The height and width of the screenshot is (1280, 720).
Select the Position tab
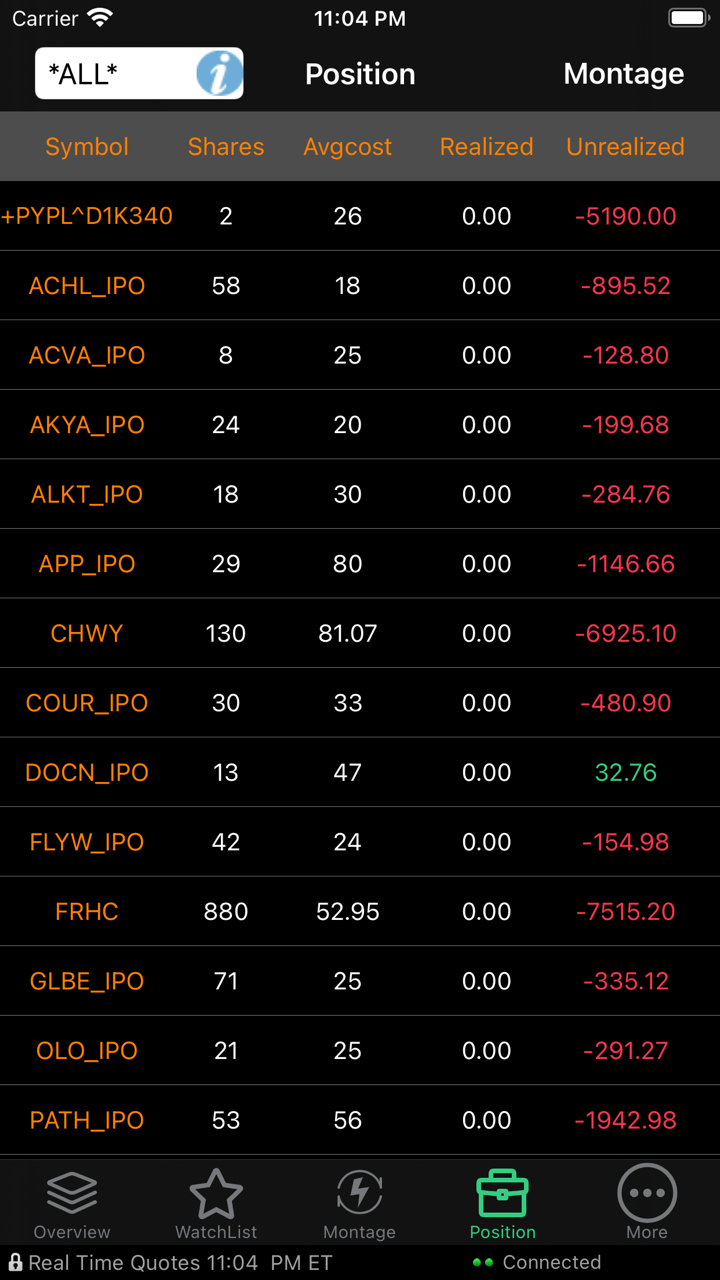(x=503, y=1203)
